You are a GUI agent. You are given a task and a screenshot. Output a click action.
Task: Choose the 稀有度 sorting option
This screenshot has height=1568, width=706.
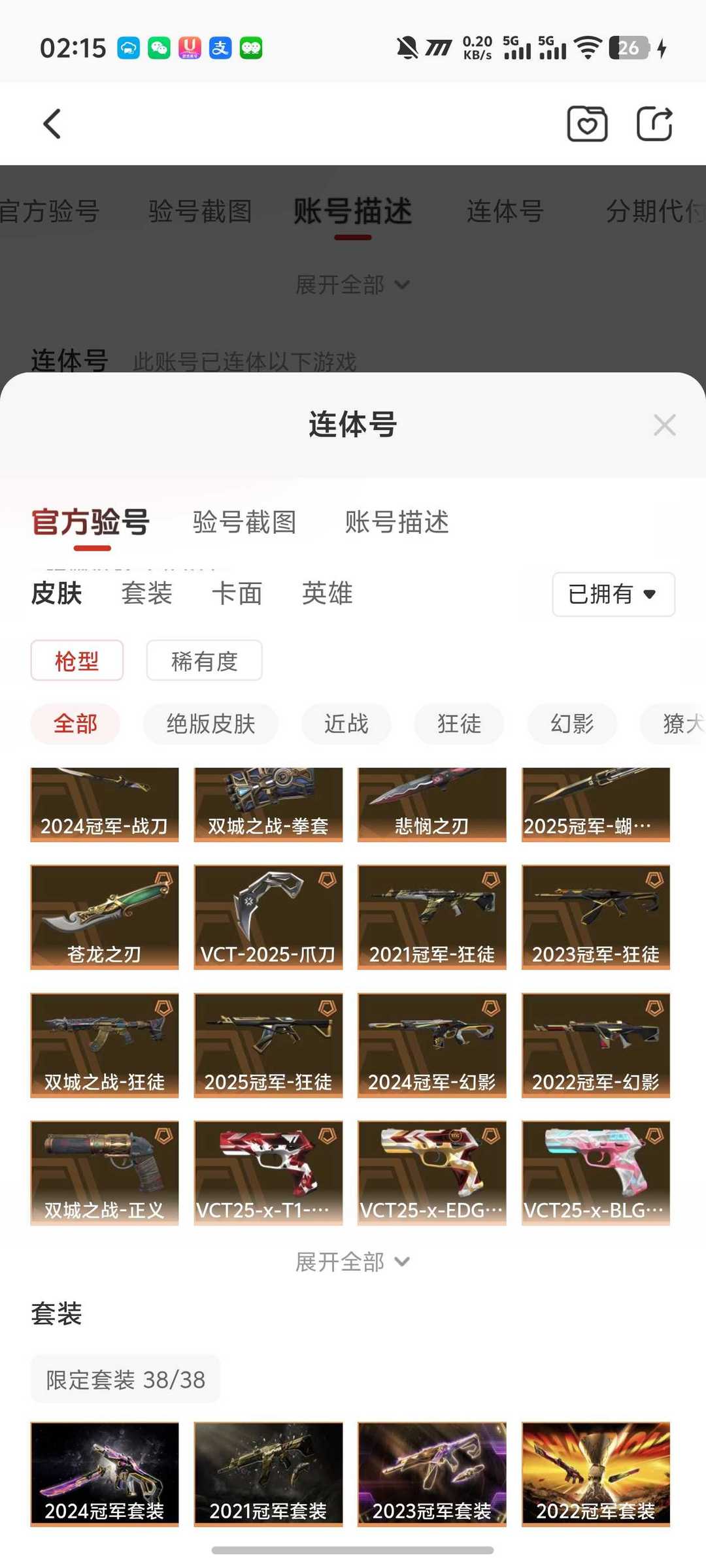pyautogui.click(x=204, y=661)
